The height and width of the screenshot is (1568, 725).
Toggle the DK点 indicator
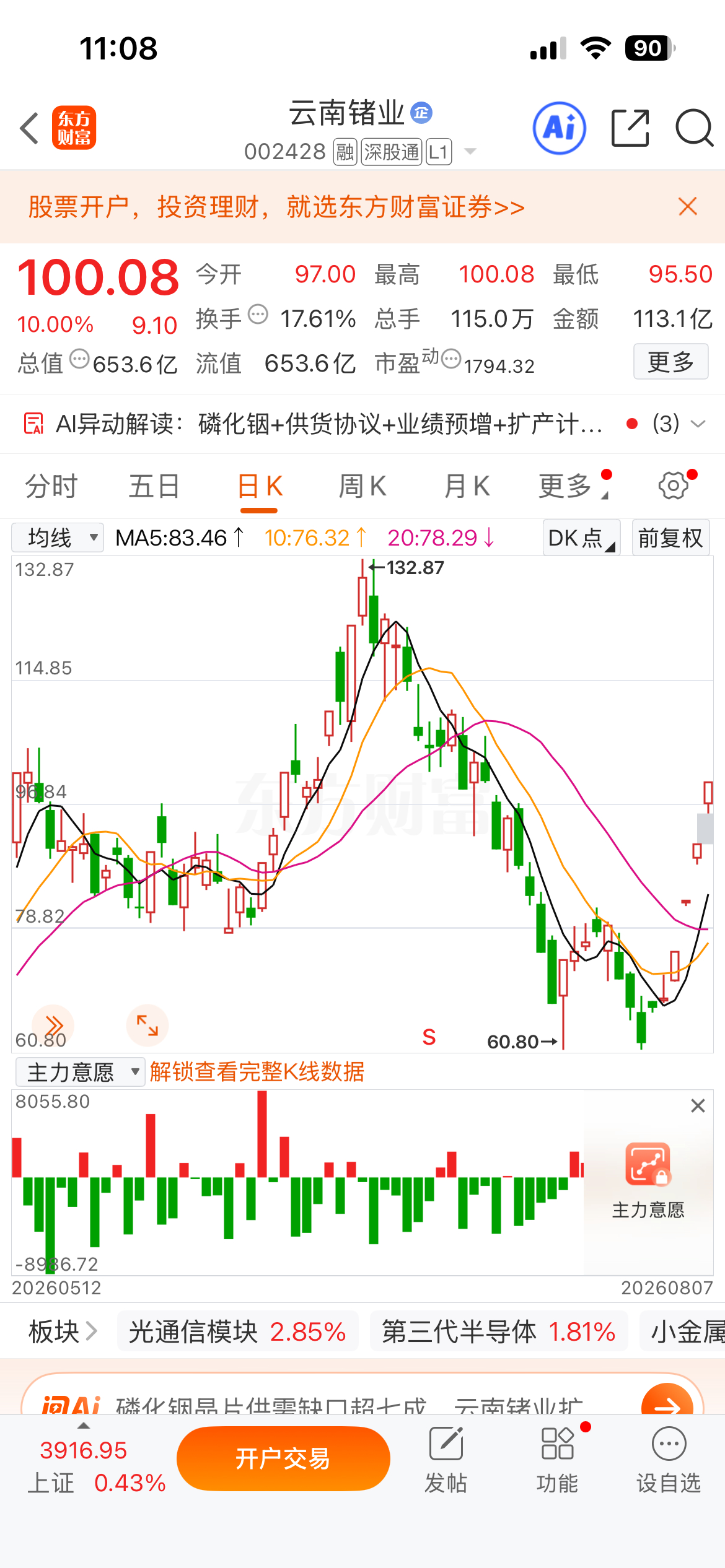tap(581, 538)
